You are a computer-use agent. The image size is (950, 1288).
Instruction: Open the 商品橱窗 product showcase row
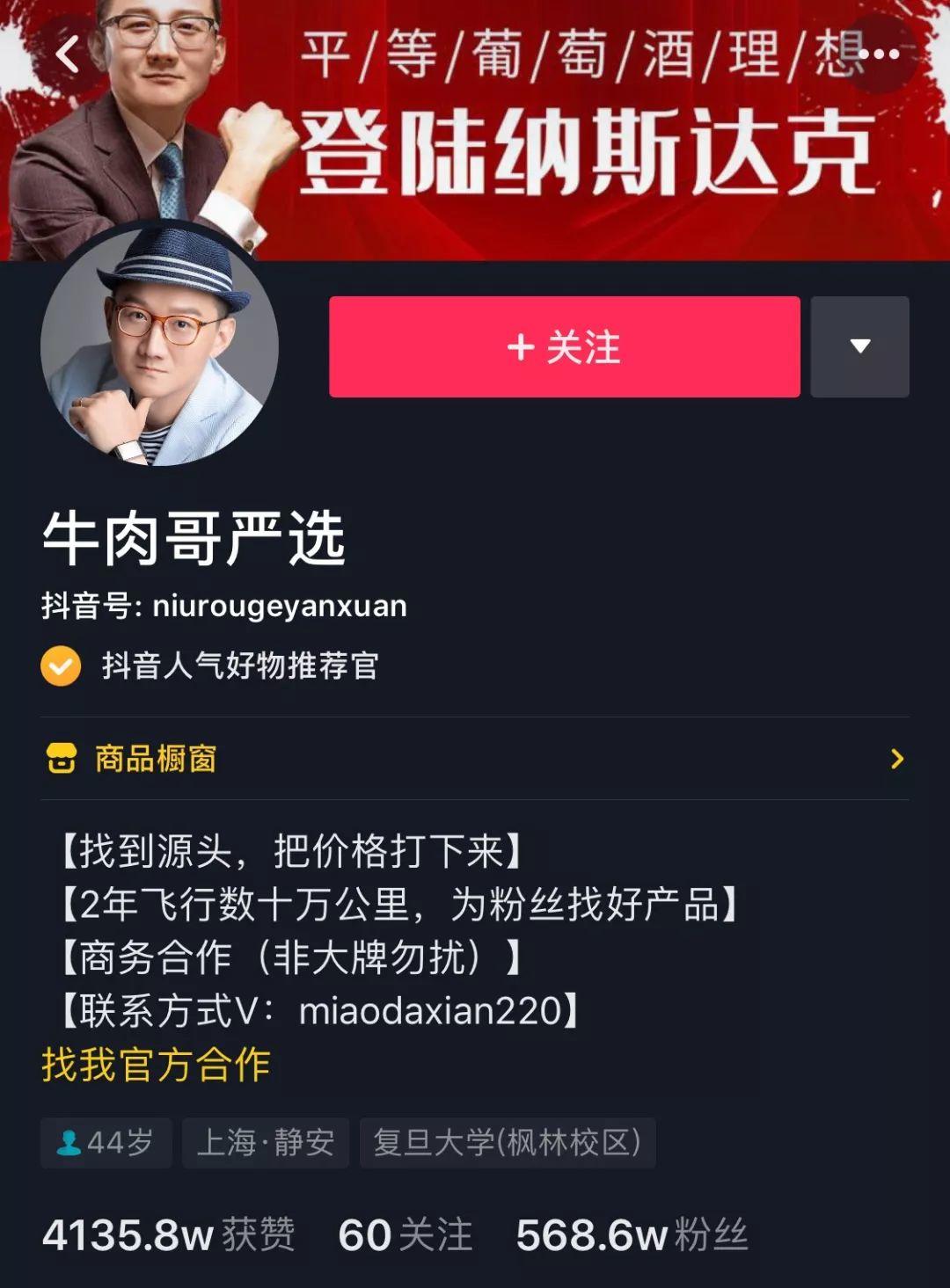[x=474, y=758]
